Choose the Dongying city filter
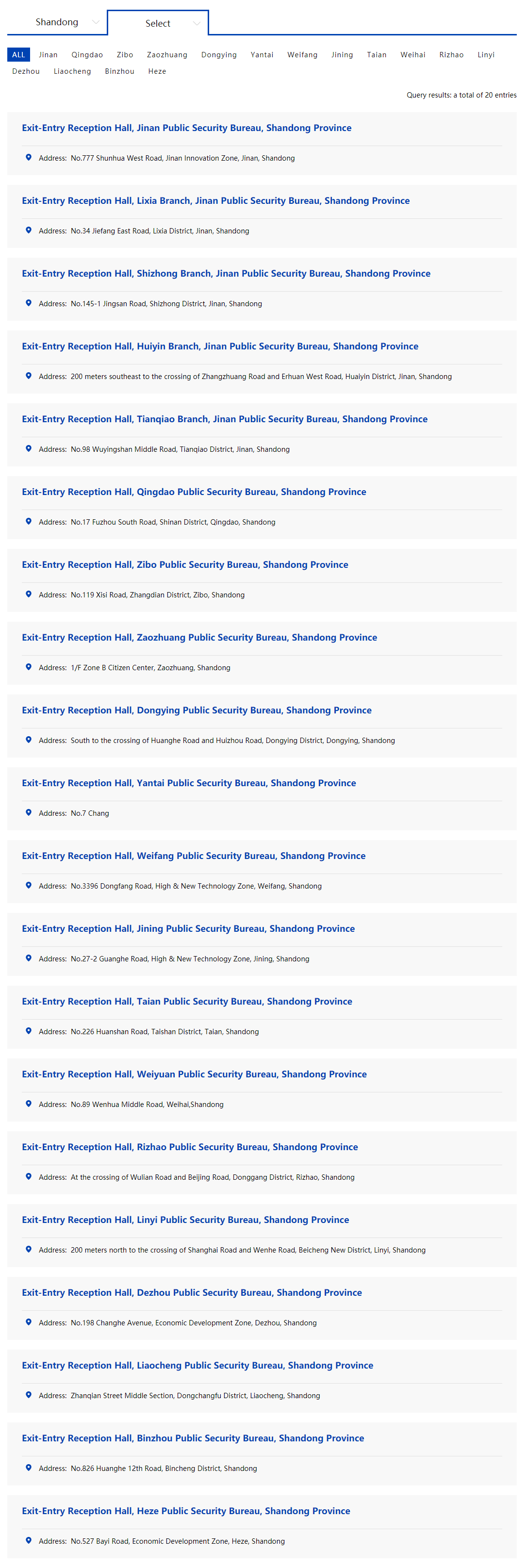 218,55
